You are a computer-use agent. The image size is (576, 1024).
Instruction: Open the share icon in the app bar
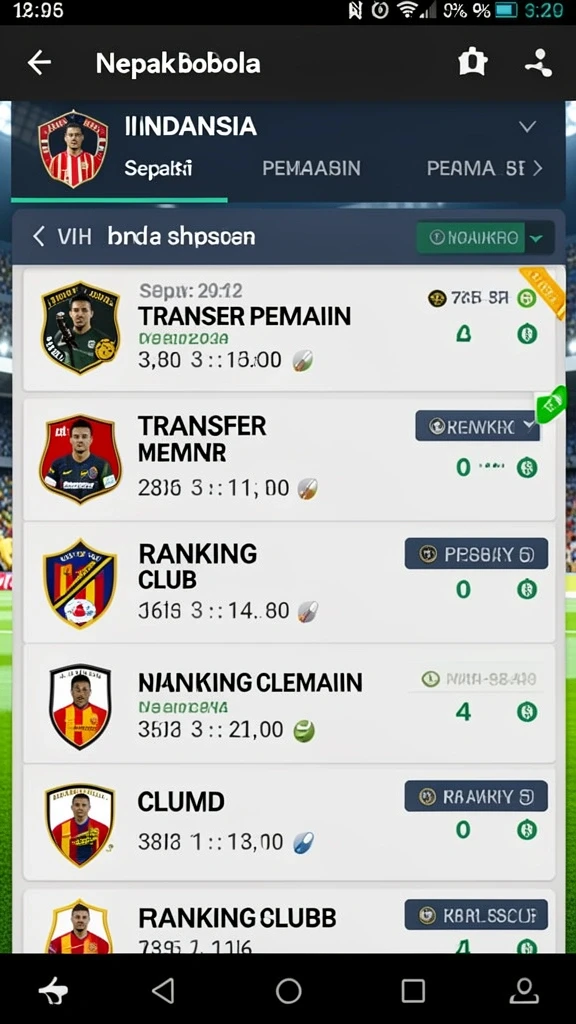539,63
